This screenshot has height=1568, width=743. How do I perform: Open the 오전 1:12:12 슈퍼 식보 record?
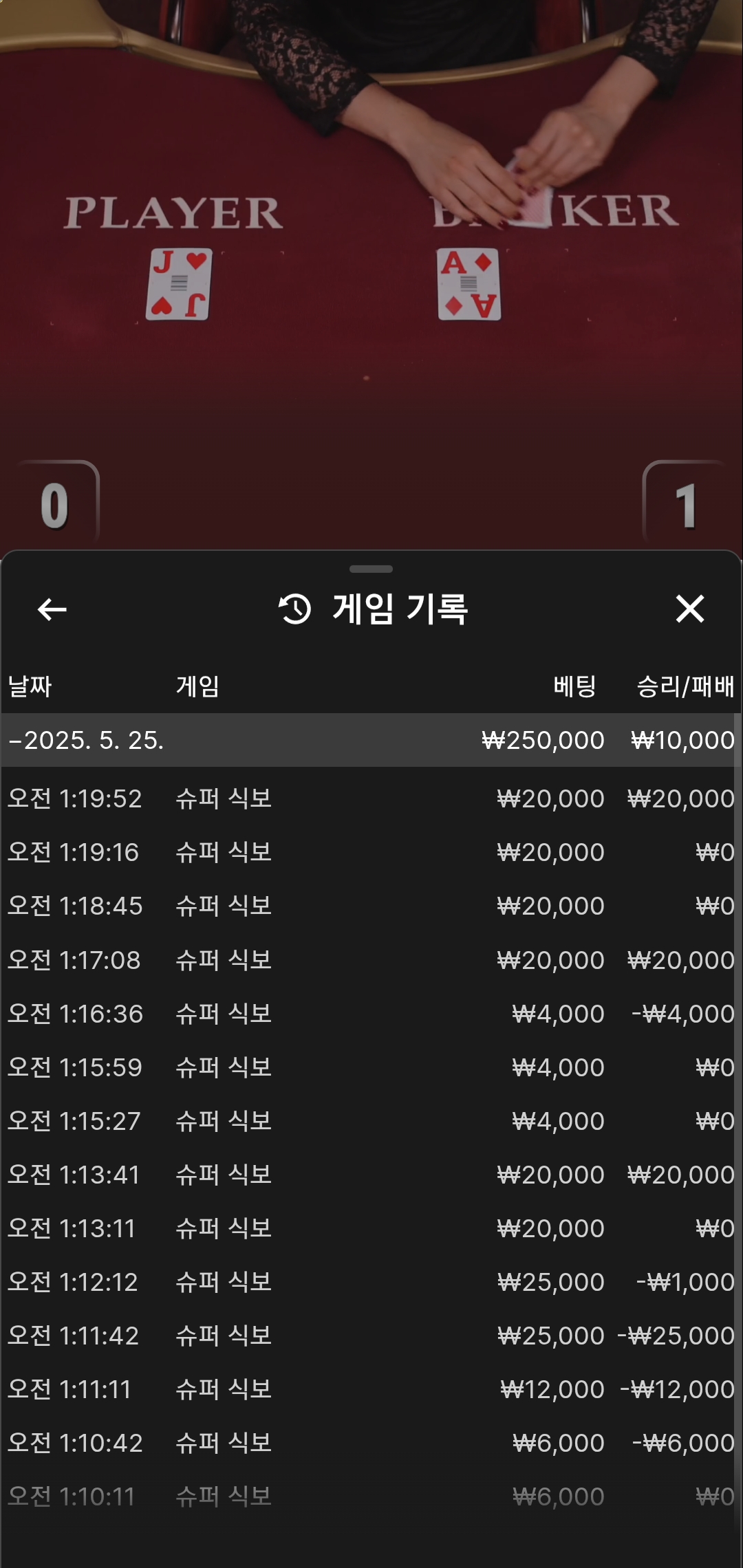(x=370, y=1281)
